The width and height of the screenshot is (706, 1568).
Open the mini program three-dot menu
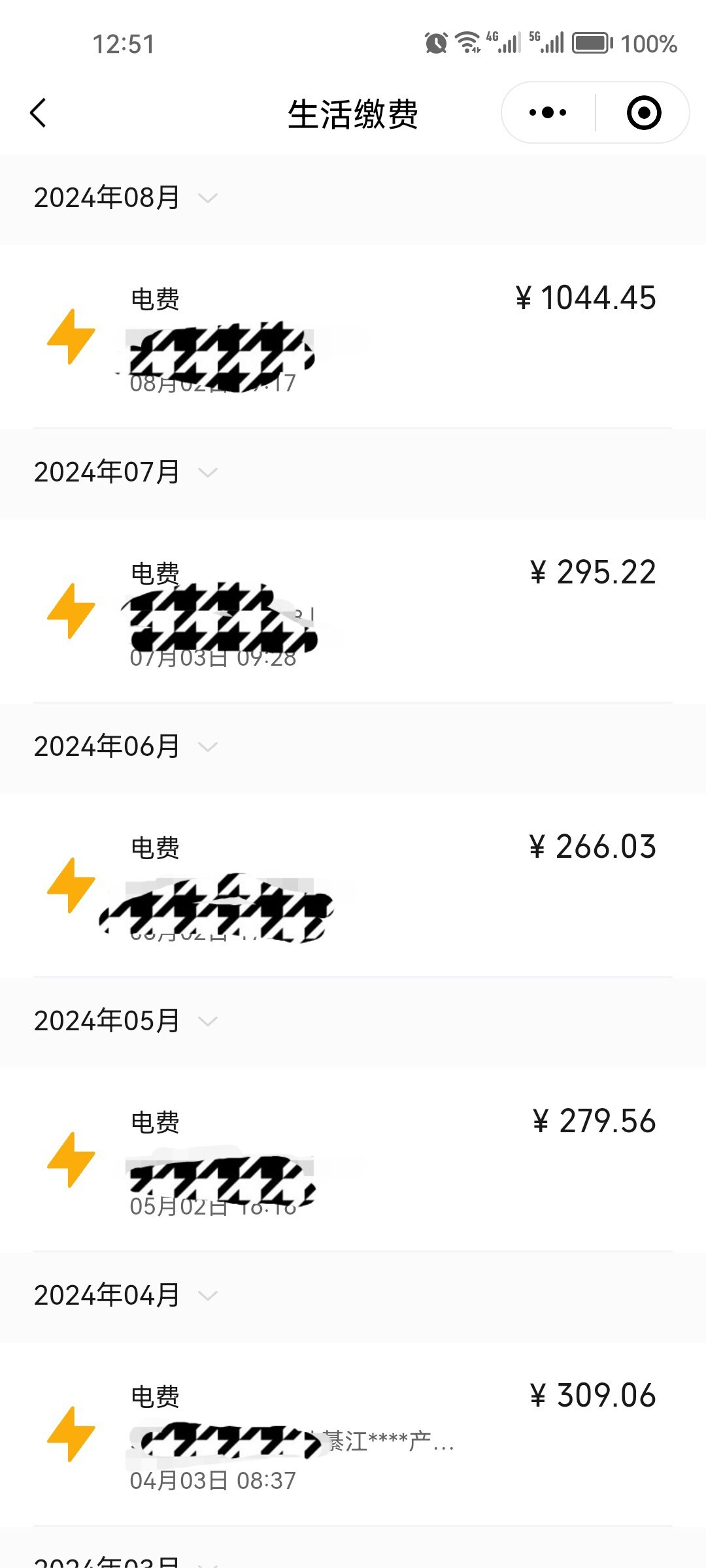(x=548, y=113)
